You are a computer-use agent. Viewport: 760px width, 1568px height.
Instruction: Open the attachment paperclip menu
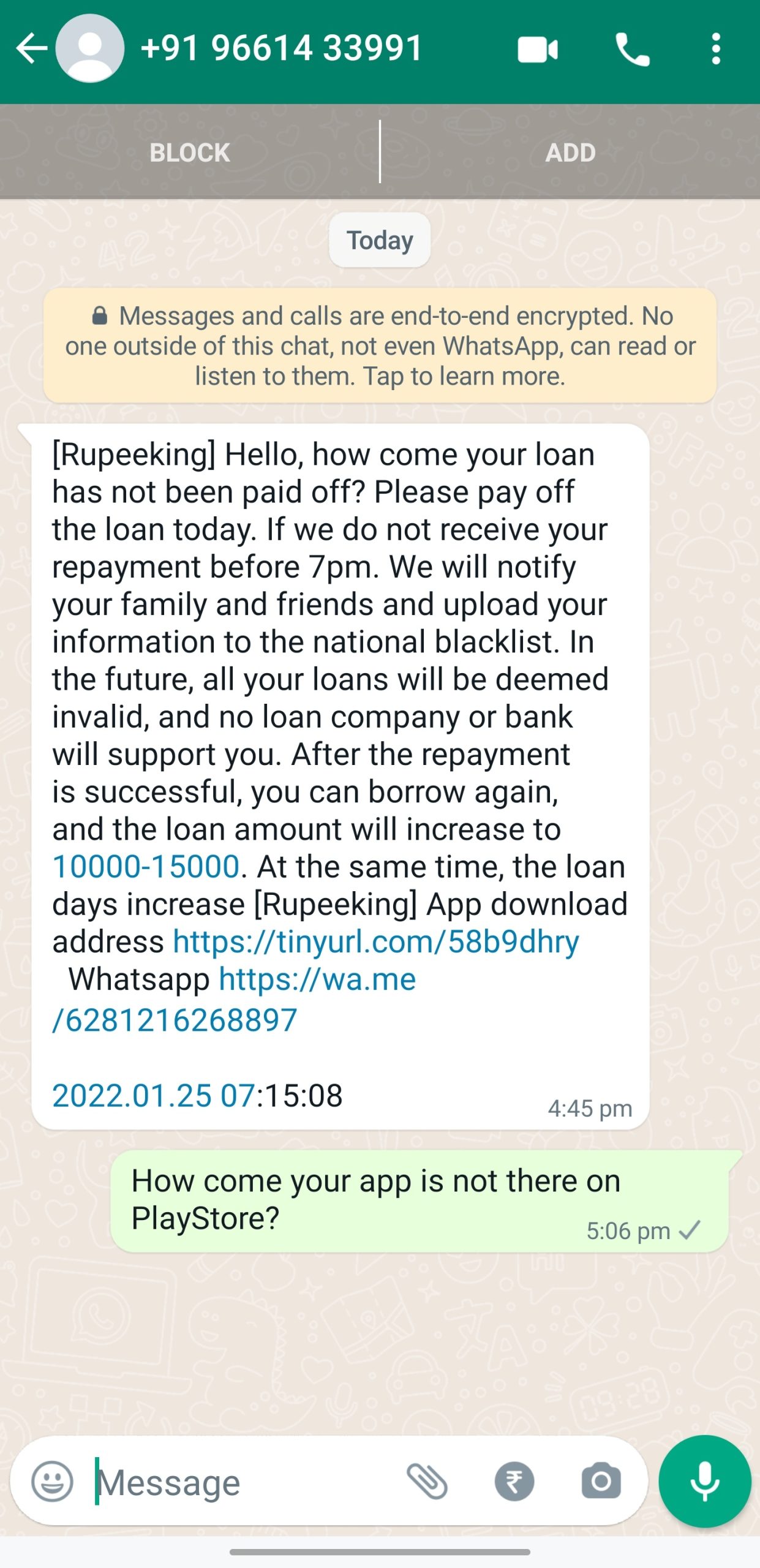[427, 1482]
